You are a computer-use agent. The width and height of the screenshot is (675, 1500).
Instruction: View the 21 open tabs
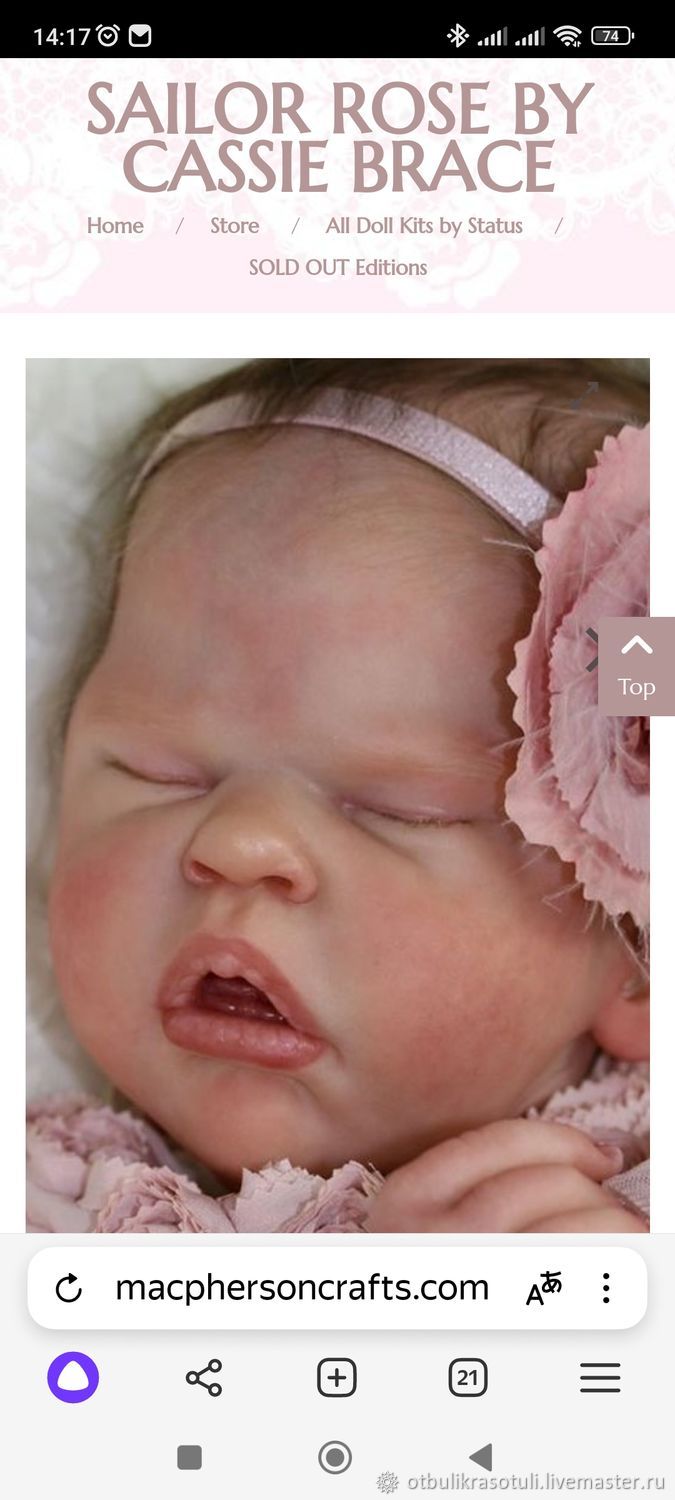coord(468,1378)
